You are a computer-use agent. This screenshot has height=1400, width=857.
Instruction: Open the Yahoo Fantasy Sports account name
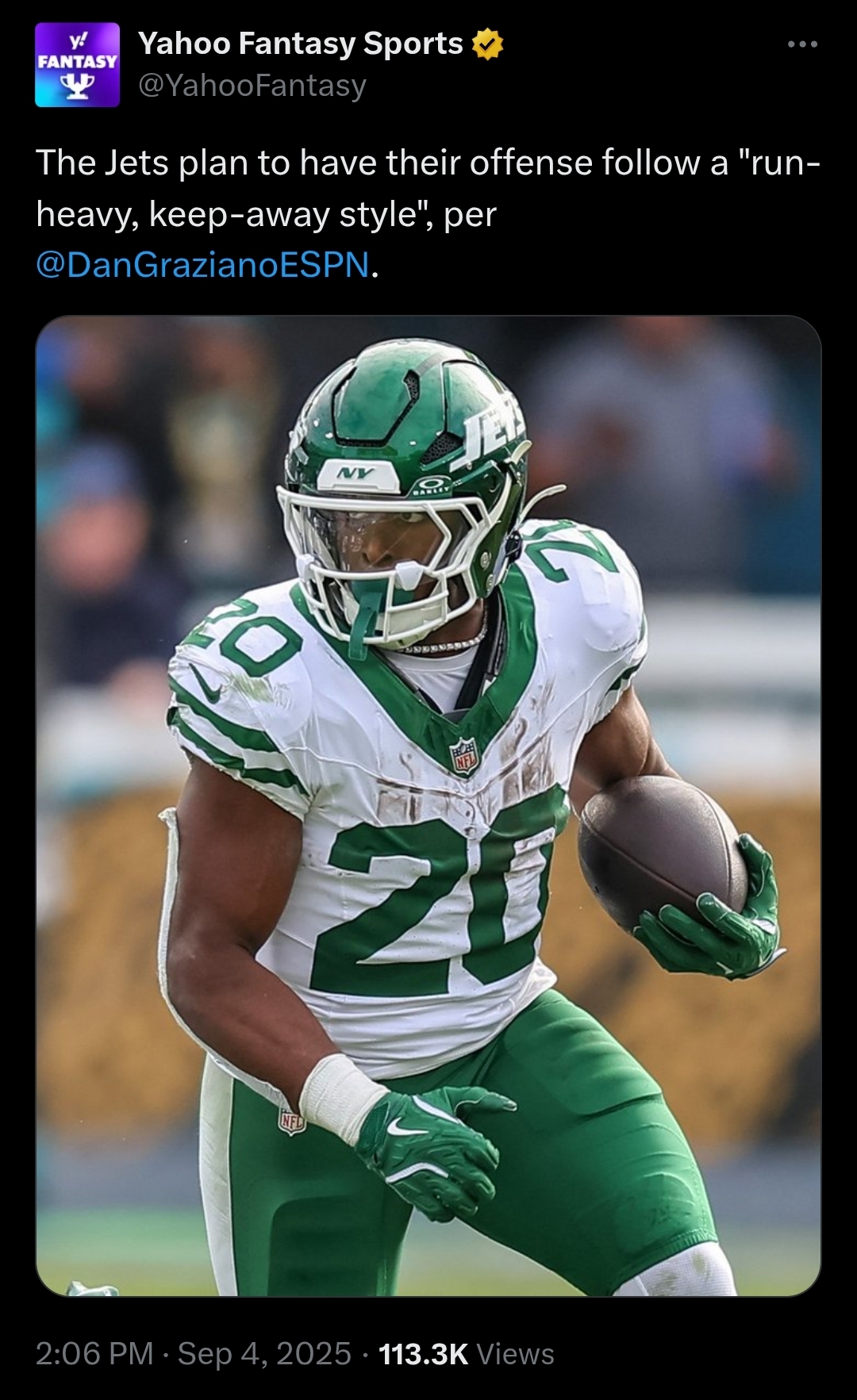click(301, 44)
